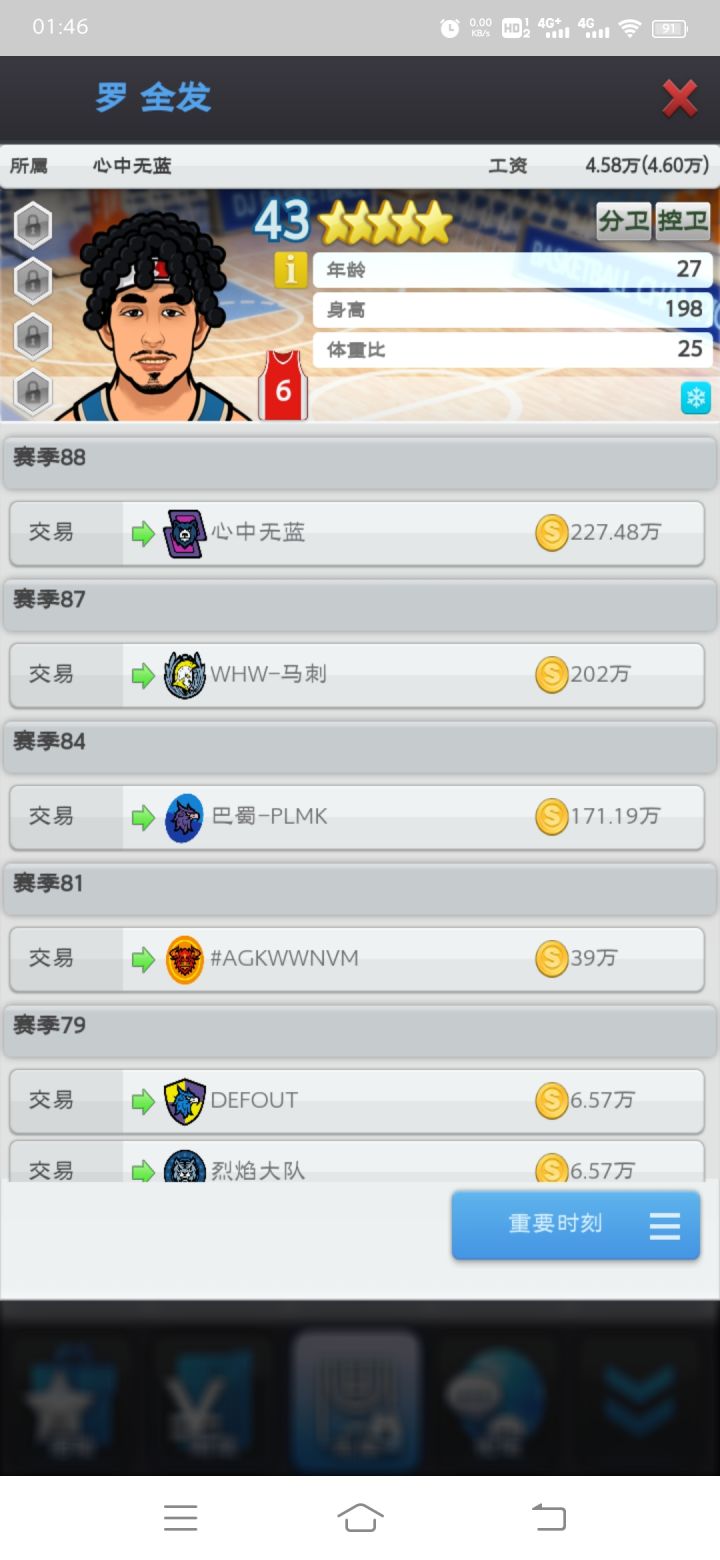Select the second lock badge on the left

point(31,281)
